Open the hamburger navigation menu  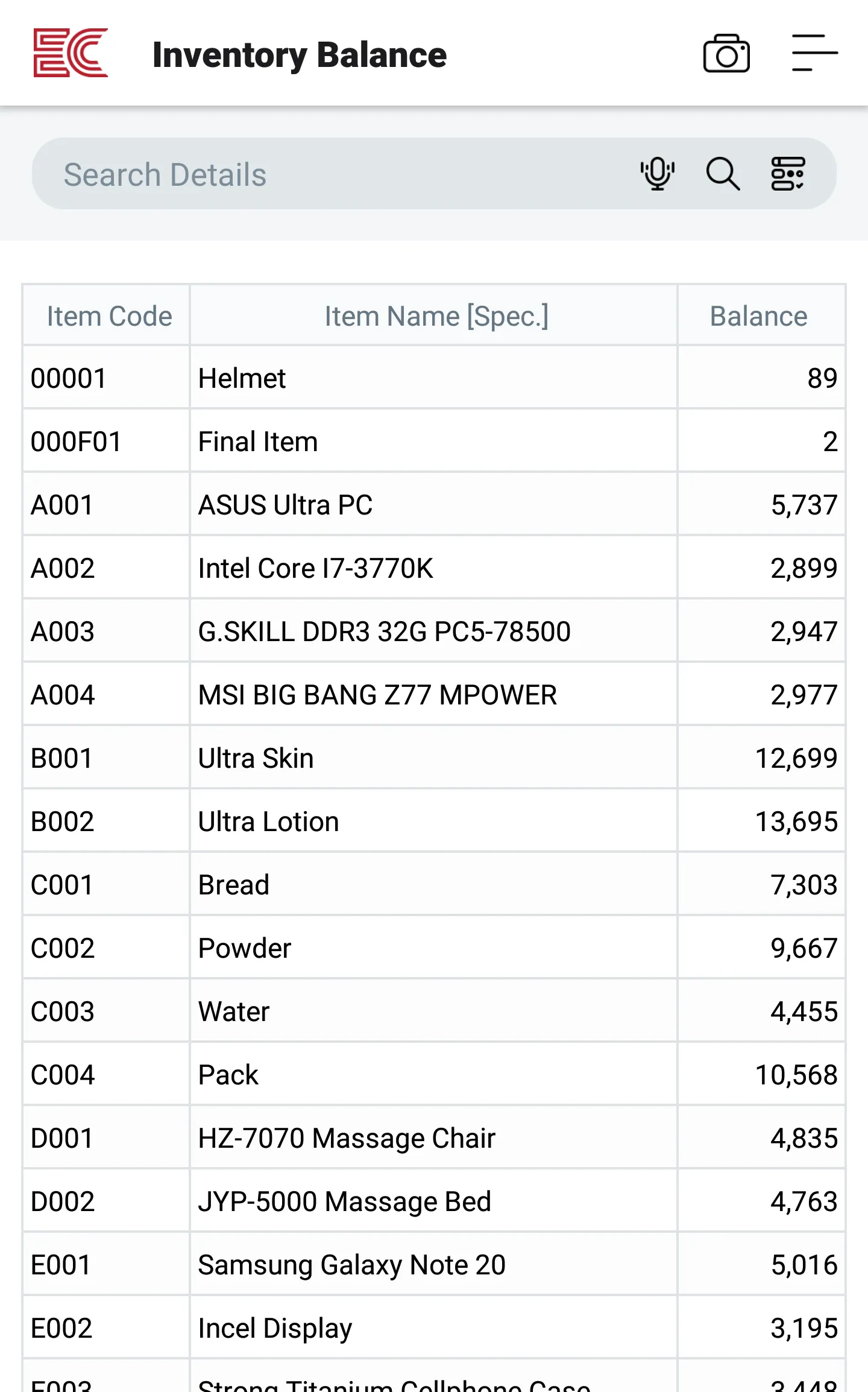click(x=814, y=53)
